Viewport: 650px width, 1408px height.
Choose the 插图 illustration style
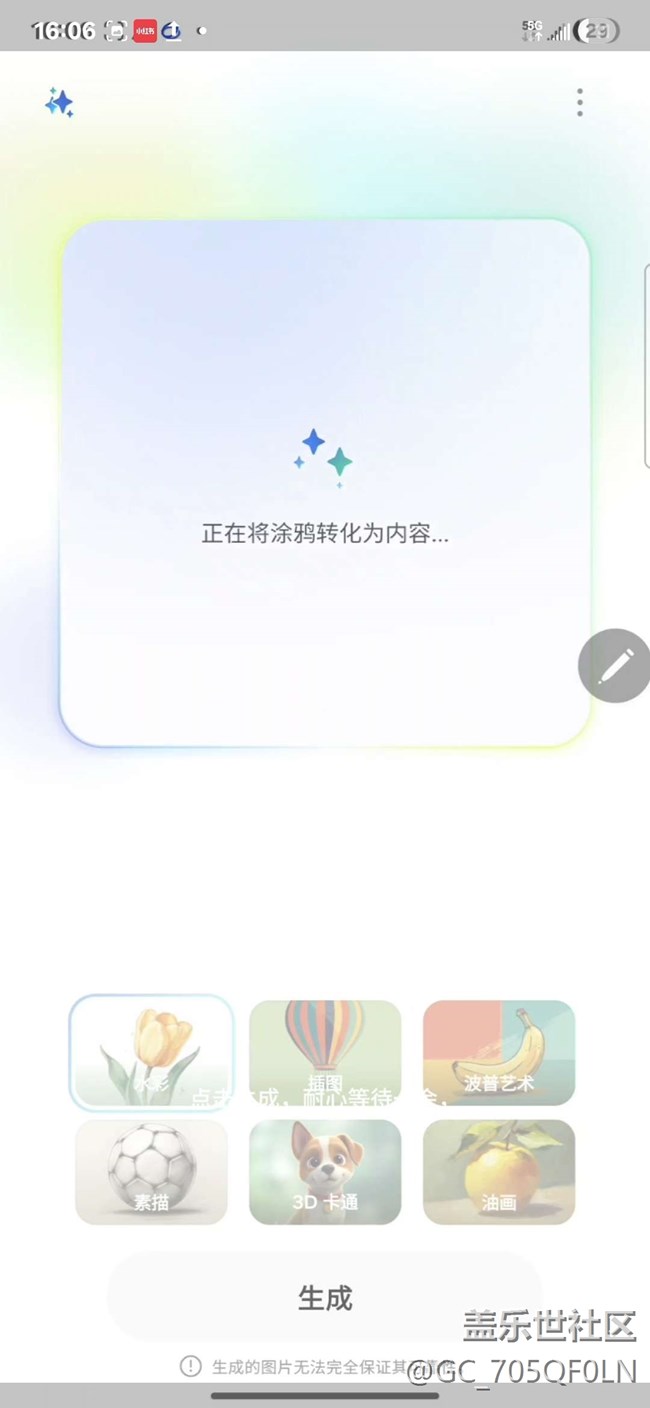point(325,1053)
